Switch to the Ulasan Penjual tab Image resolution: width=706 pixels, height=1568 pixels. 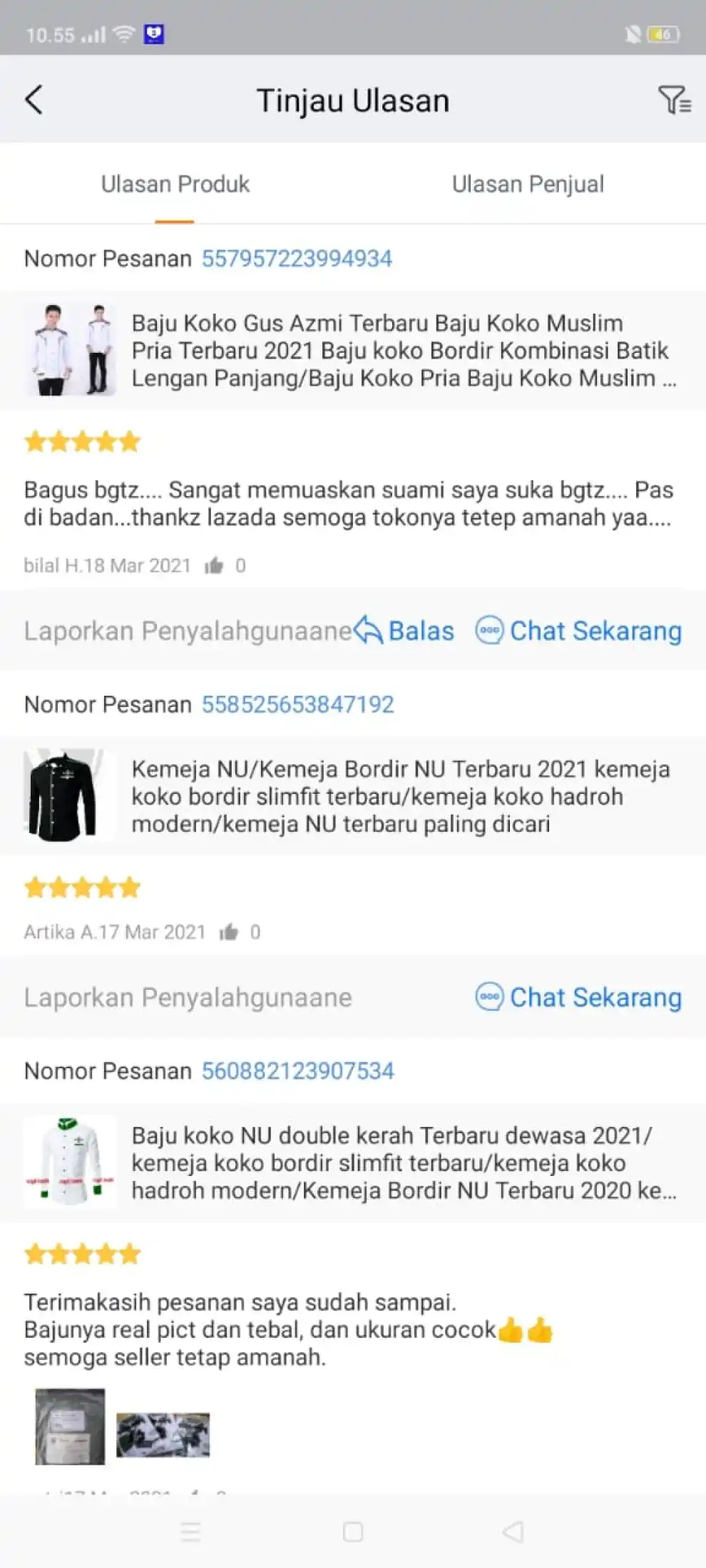[x=528, y=184]
